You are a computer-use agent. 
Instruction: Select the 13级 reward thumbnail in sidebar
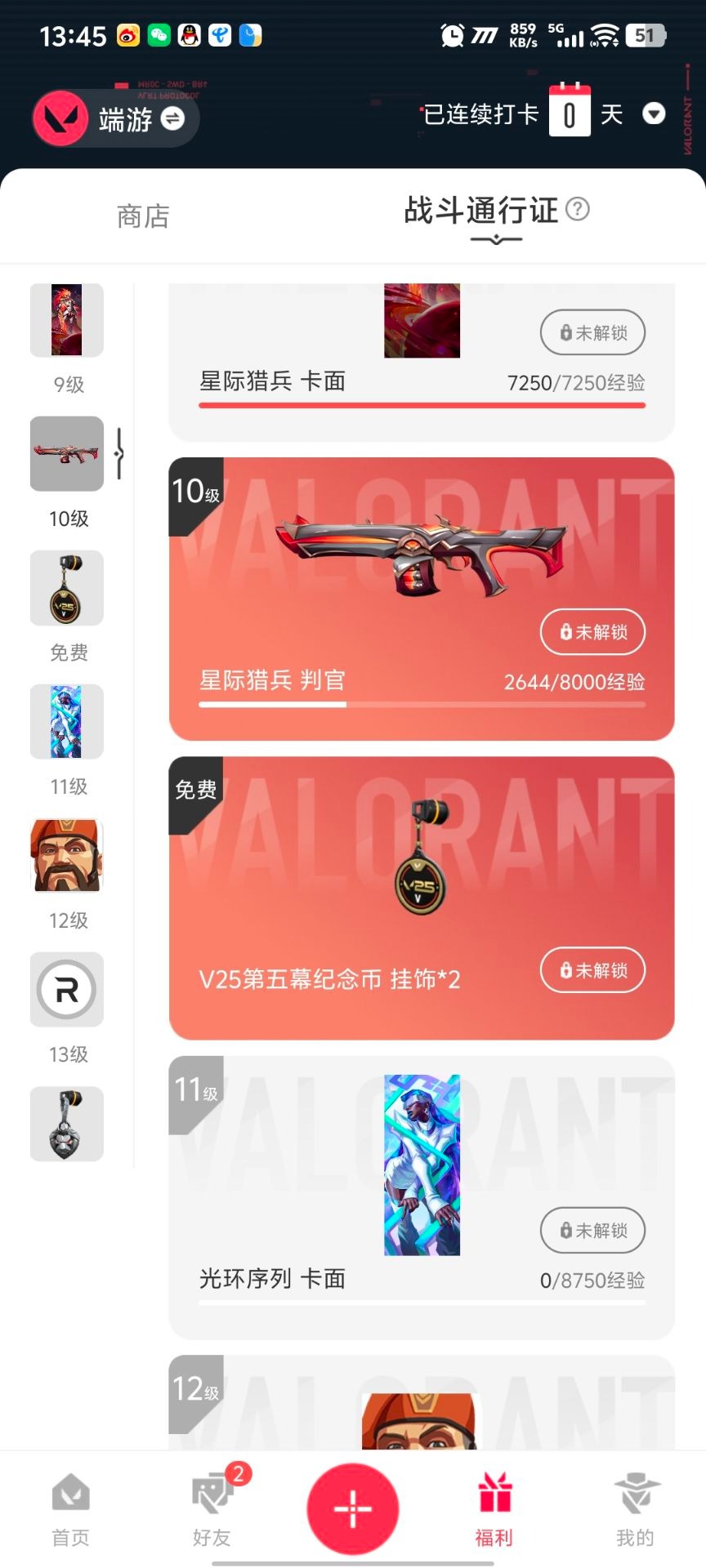tap(67, 989)
